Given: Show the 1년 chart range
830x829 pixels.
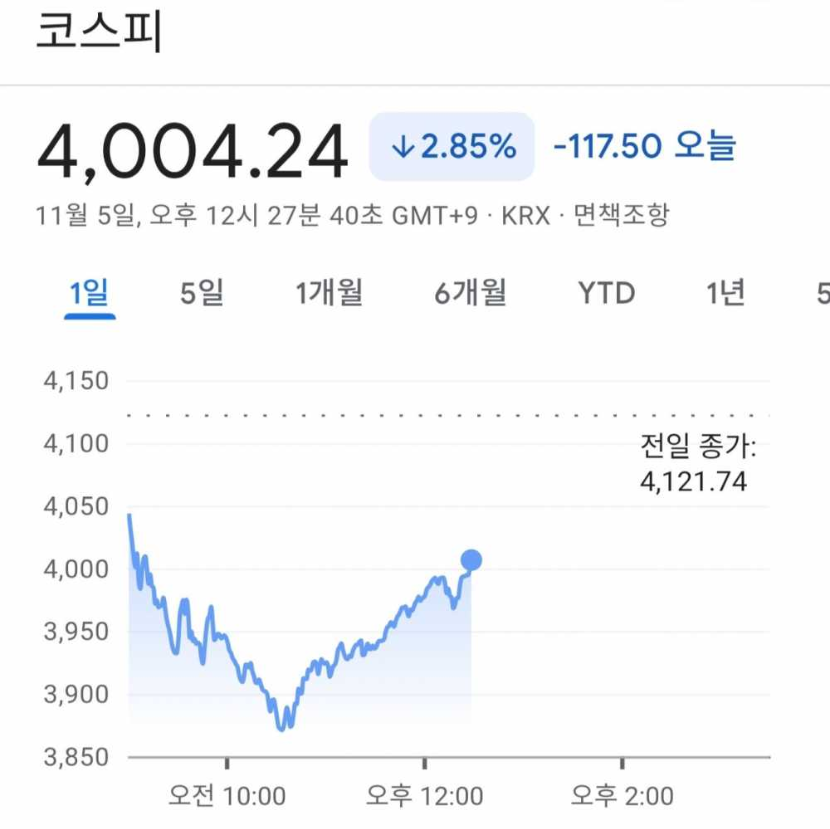Looking at the screenshot, I should click(725, 293).
